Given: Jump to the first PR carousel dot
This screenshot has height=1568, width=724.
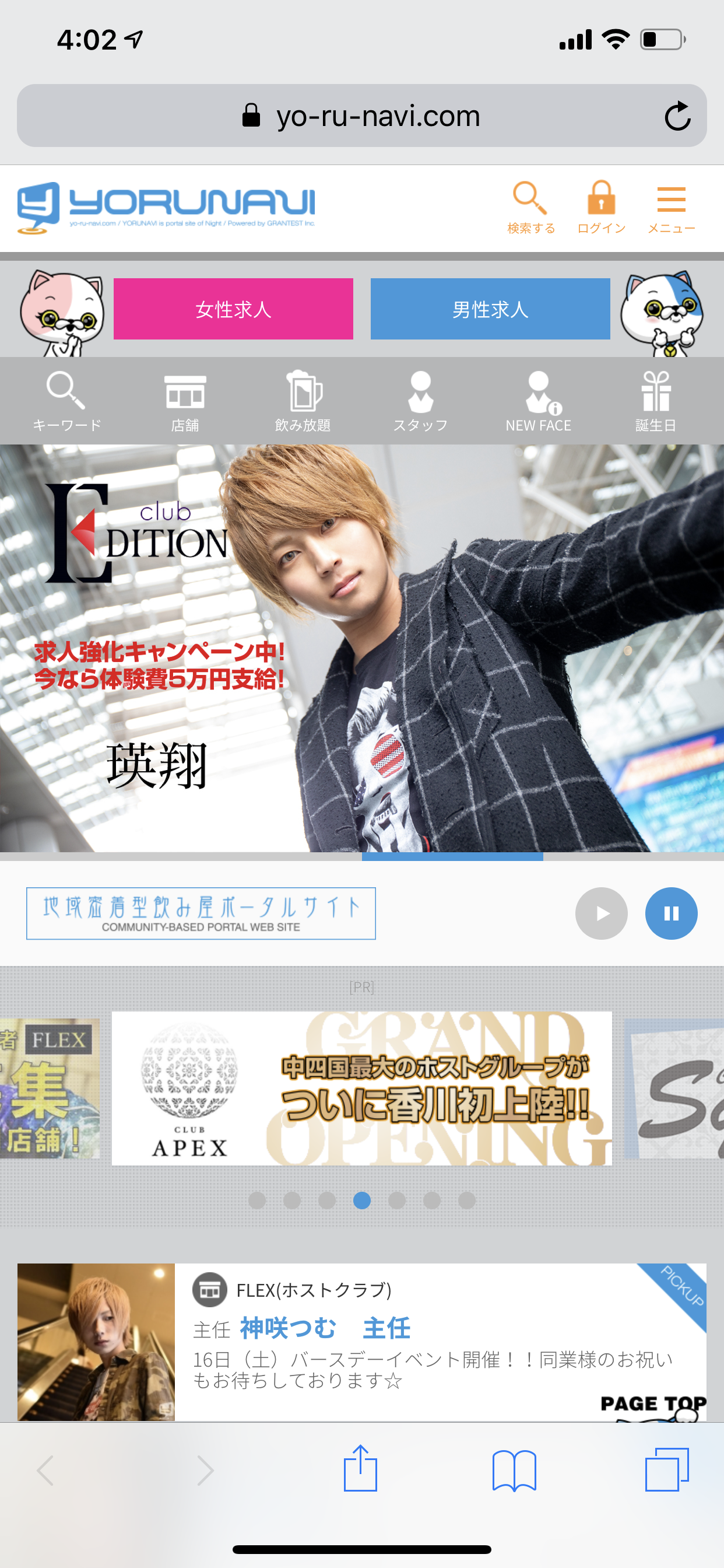Looking at the screenshot, I should tap(256, 1200).
